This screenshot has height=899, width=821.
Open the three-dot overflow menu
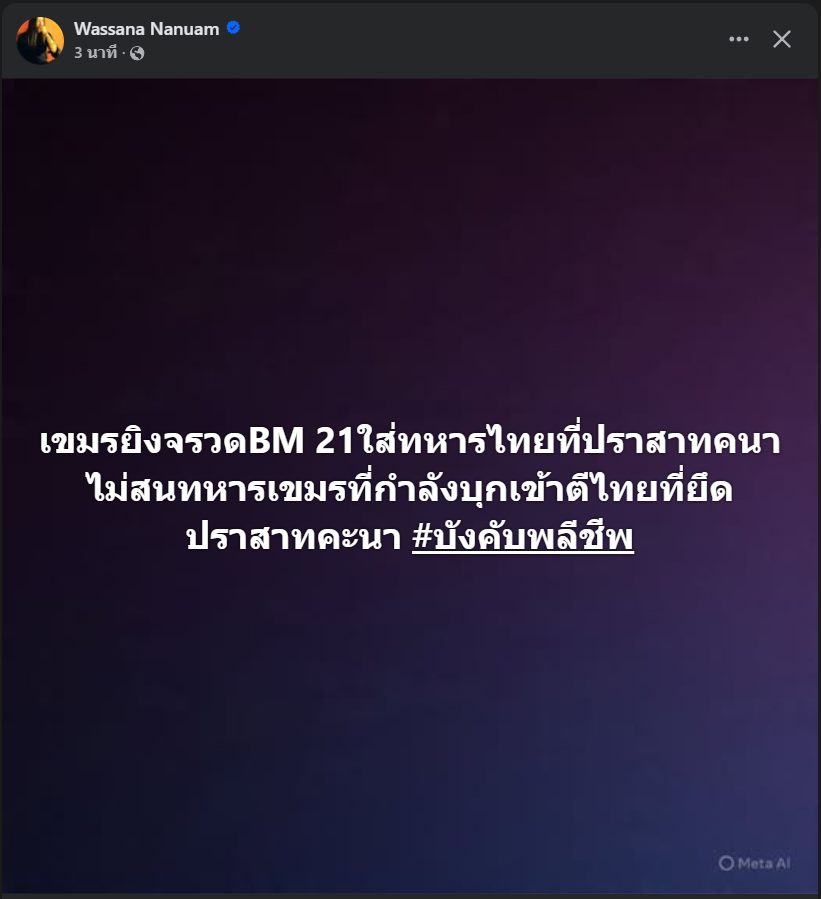click(739, 39)
